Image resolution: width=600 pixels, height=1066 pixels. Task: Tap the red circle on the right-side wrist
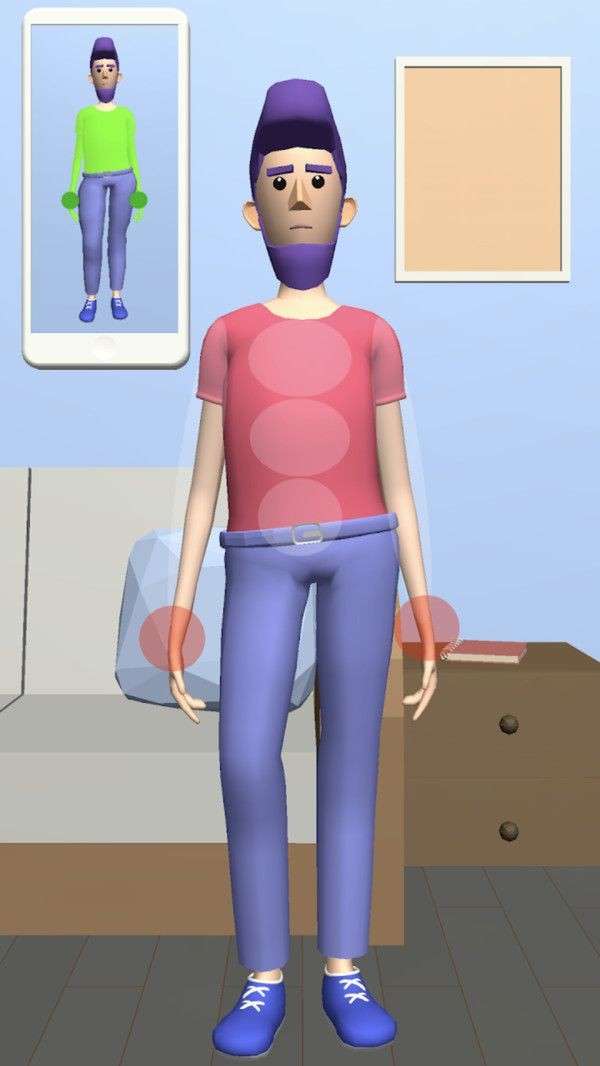[x=427, y=627]
